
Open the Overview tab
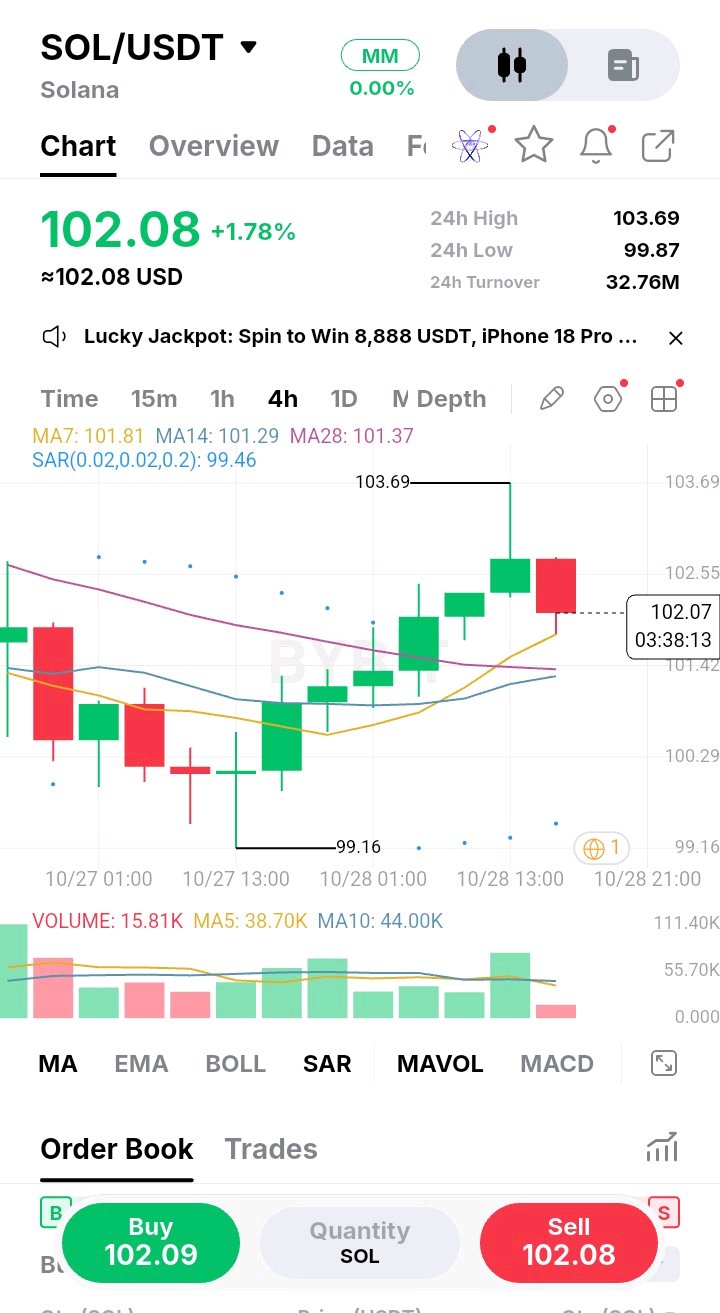[x=214, y=146]
